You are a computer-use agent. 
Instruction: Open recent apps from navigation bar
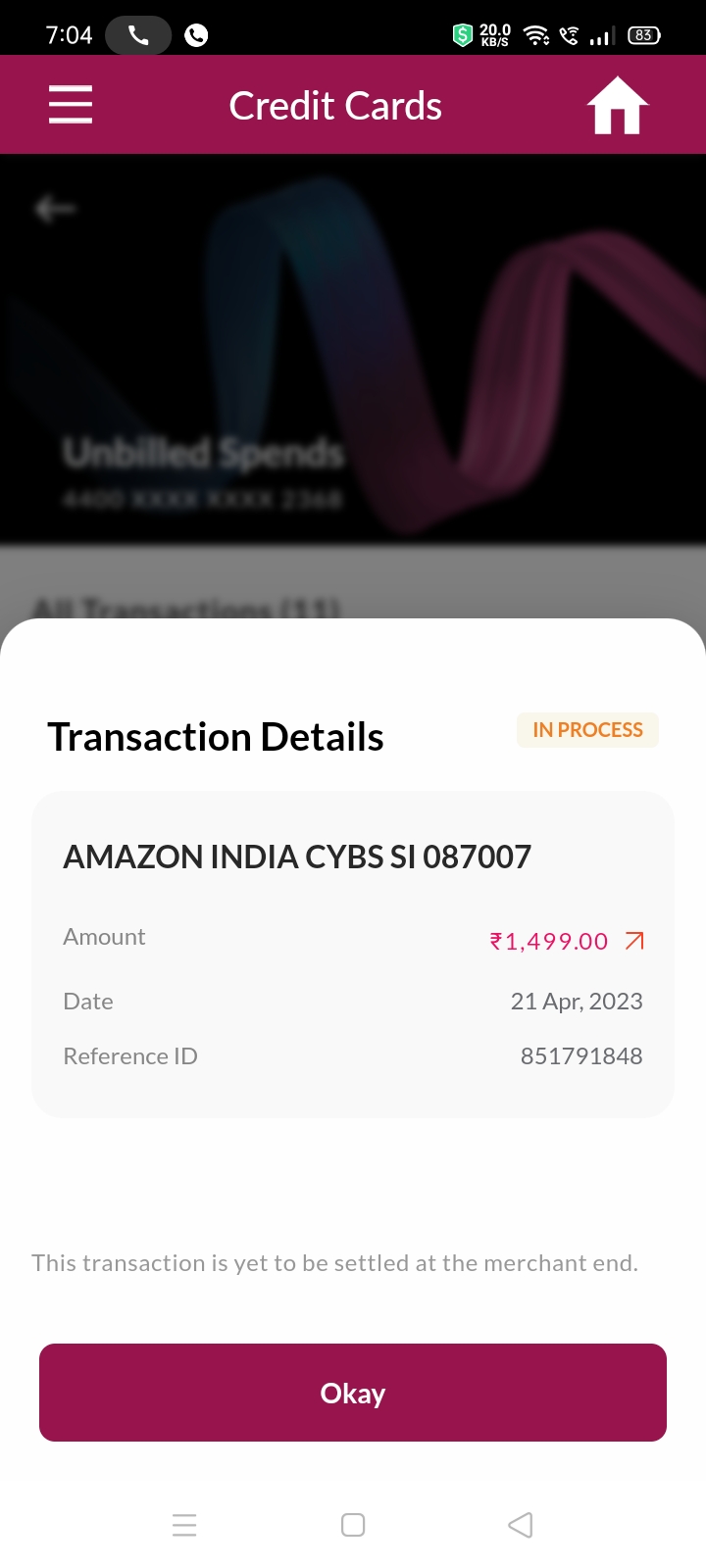184,1525
